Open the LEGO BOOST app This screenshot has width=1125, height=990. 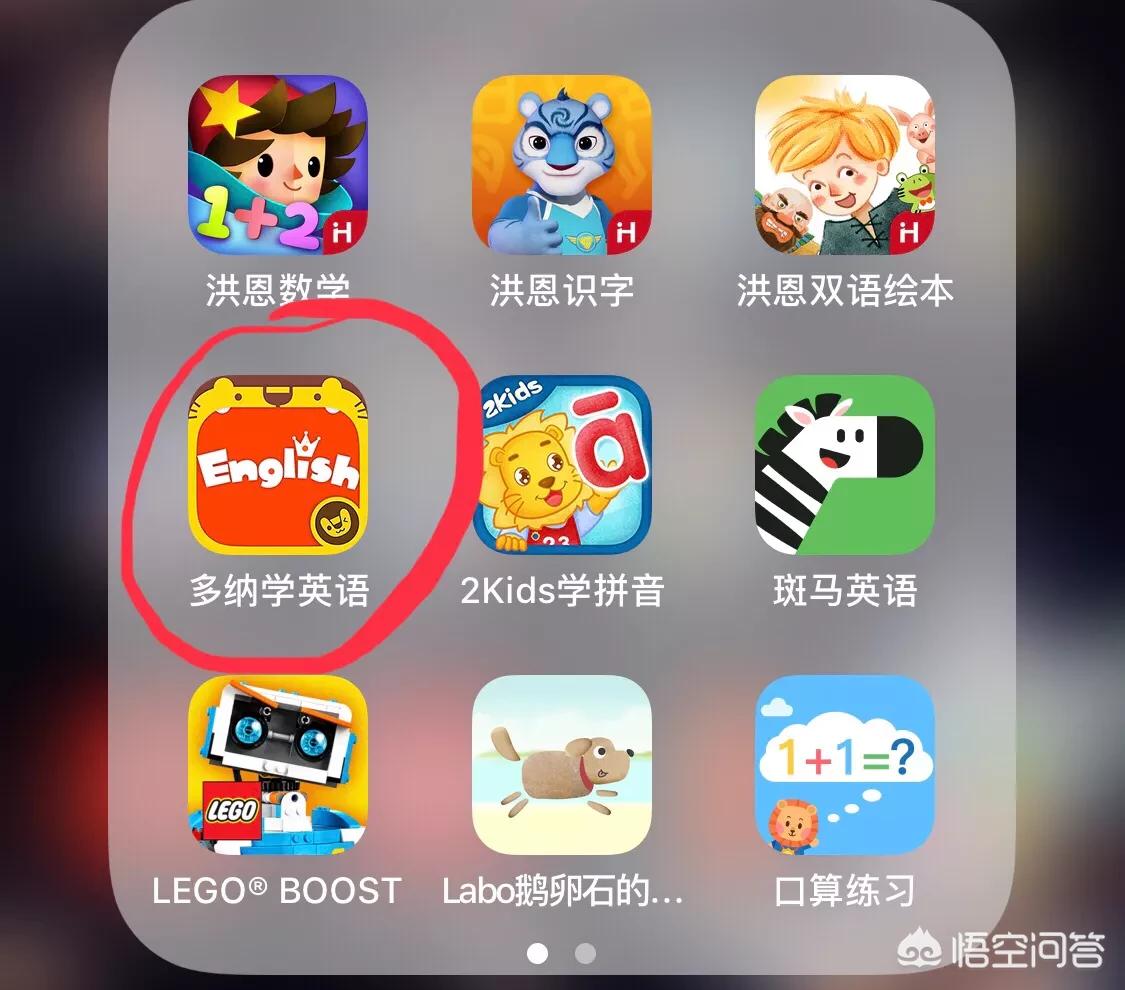coord(278,765)
